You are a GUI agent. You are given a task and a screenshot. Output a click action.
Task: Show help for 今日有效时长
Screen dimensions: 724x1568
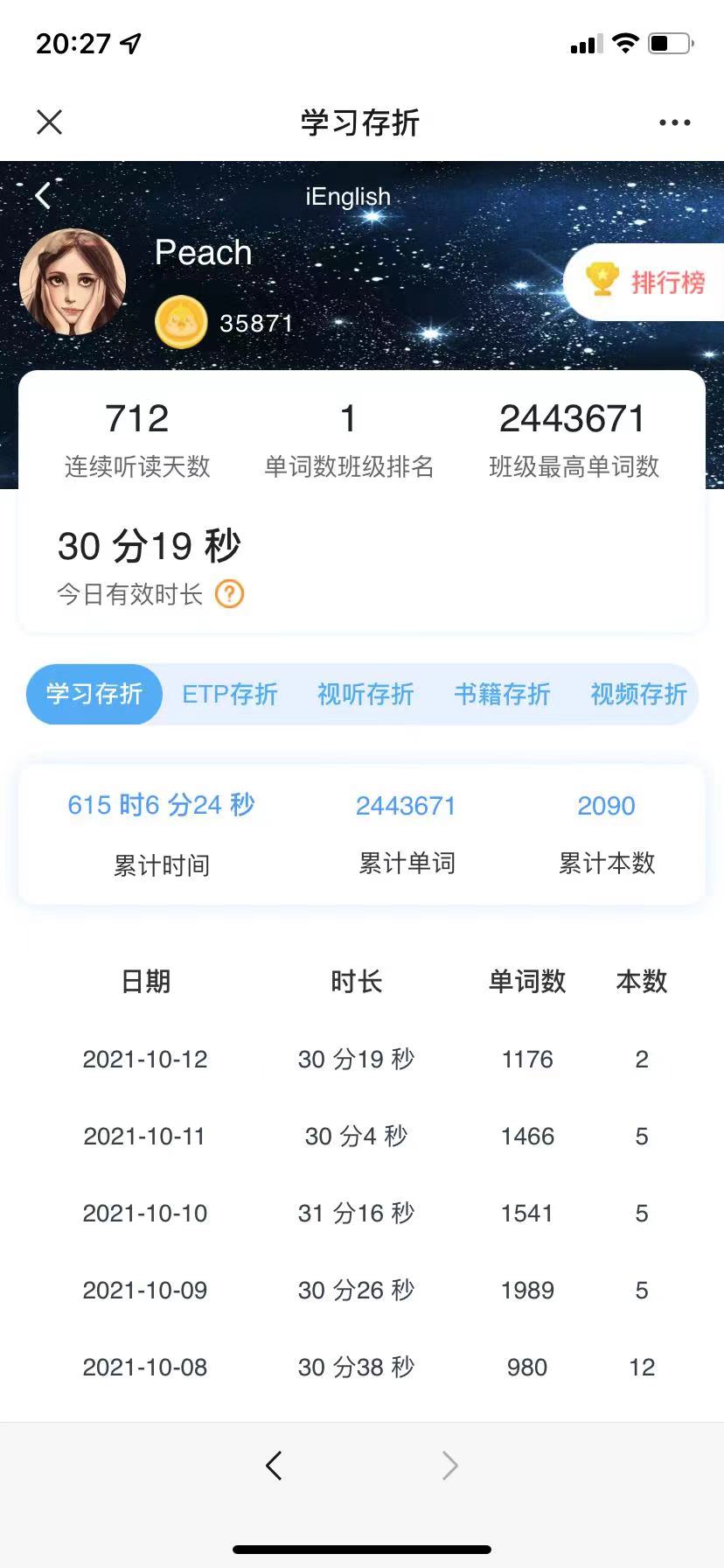(230, 594)
